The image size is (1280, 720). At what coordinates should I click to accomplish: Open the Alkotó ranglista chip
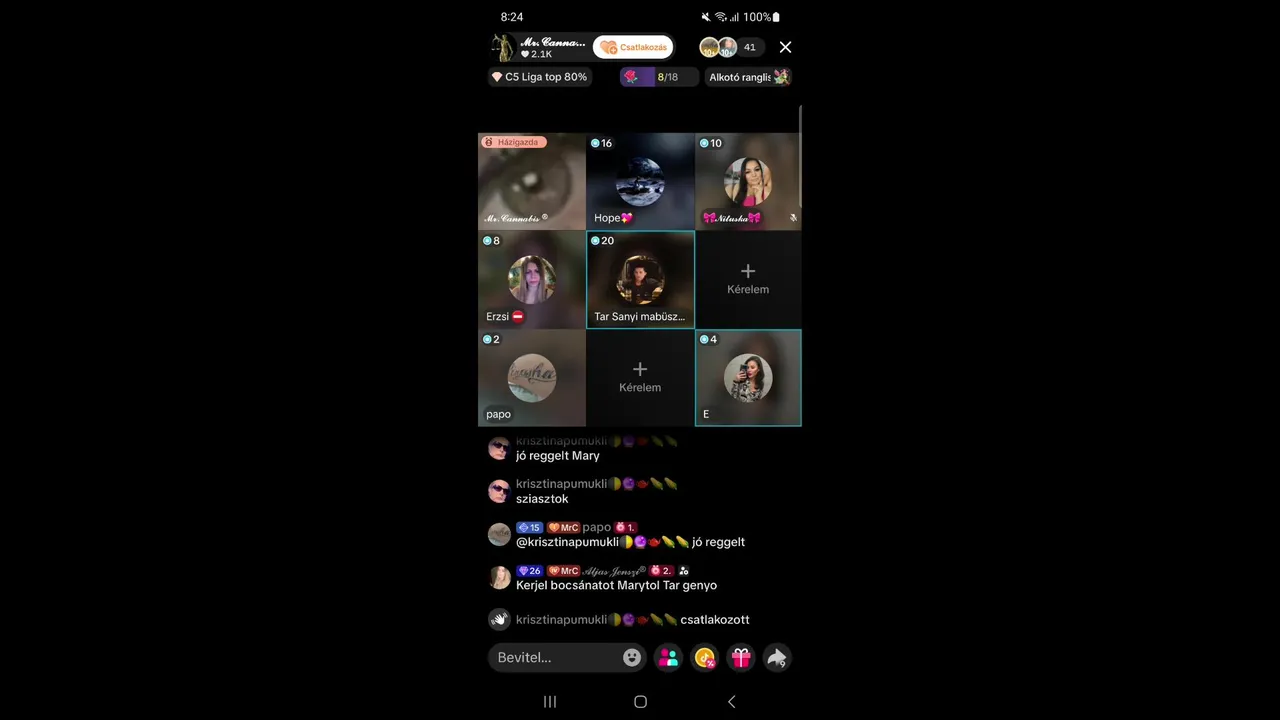749,77
